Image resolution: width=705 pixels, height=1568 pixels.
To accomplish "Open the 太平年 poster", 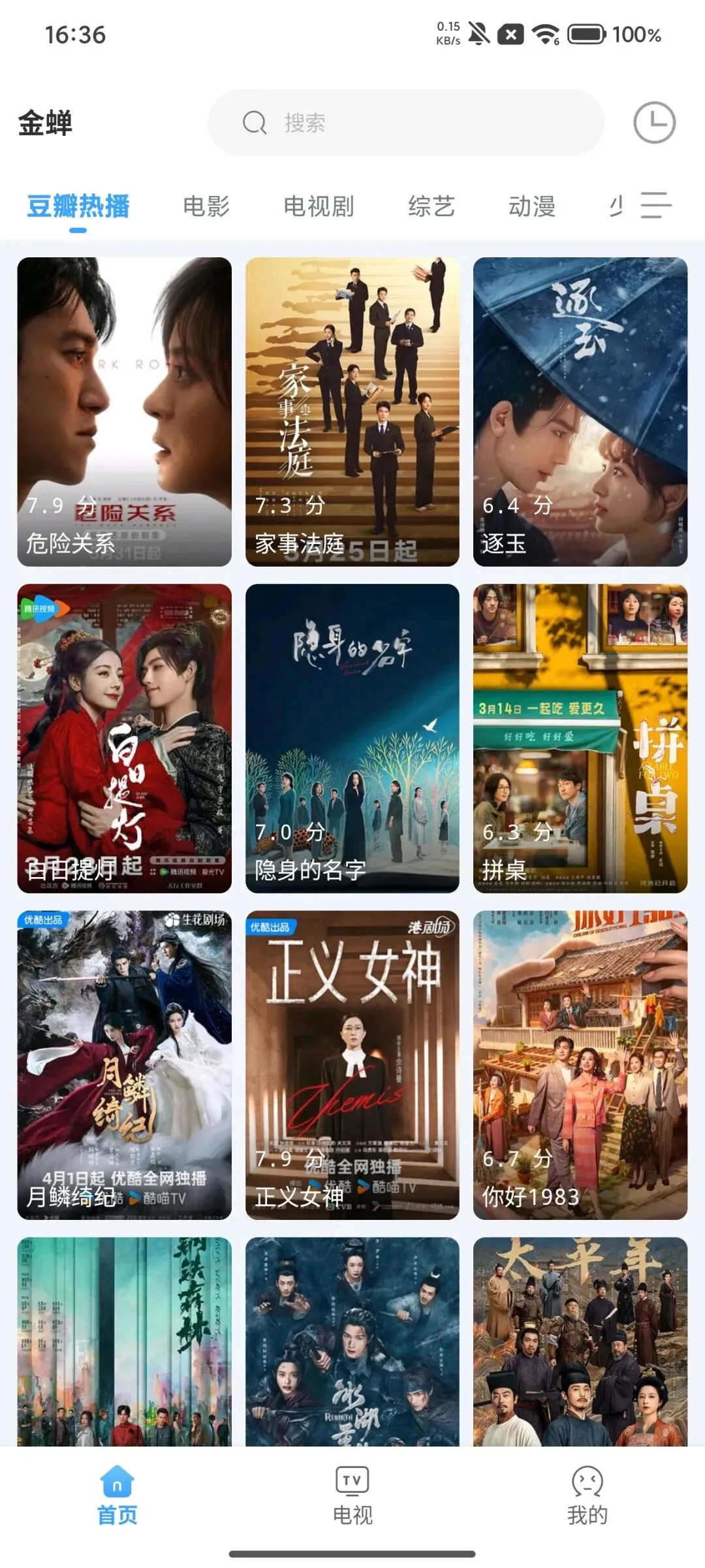I will pyautogui.click(x=580, y=1339).
